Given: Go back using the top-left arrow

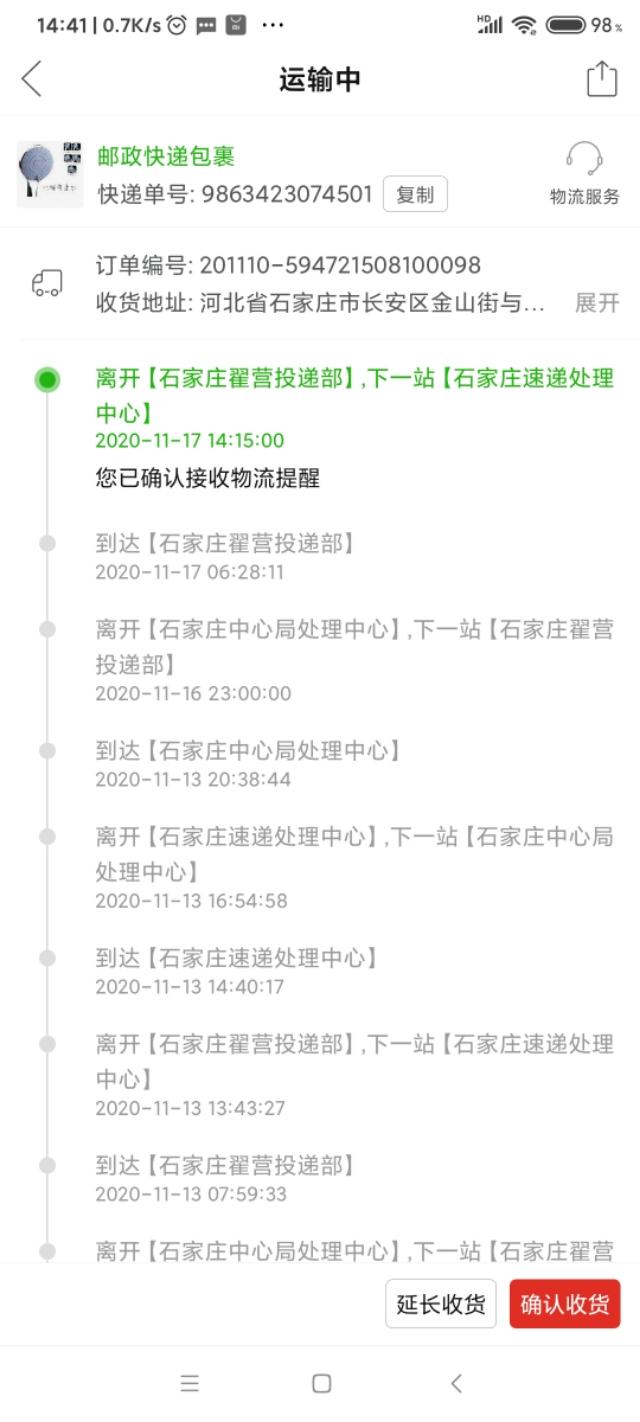Looking at the screenshot, I should click(x=32, y=79).
